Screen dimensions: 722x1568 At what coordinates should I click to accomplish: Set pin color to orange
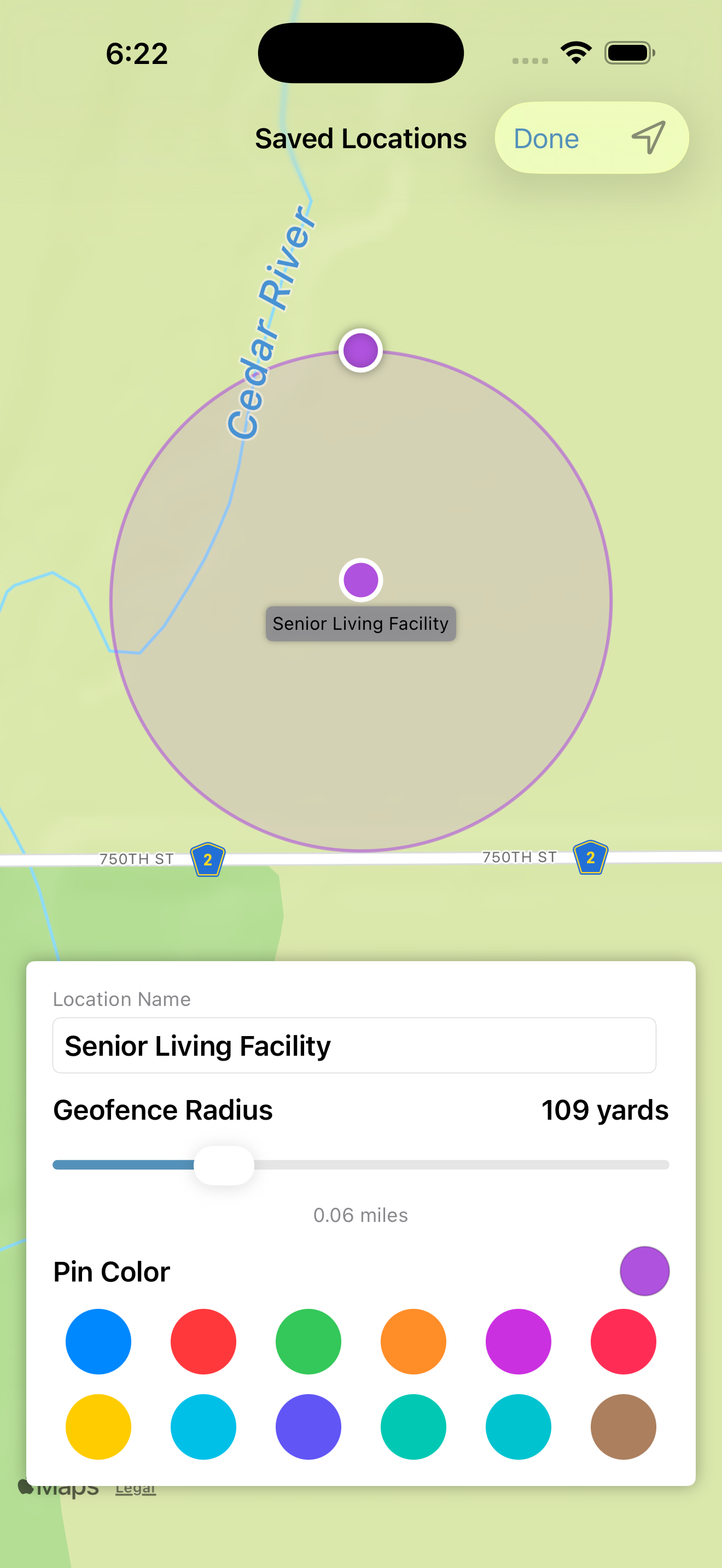[414, 1342]
